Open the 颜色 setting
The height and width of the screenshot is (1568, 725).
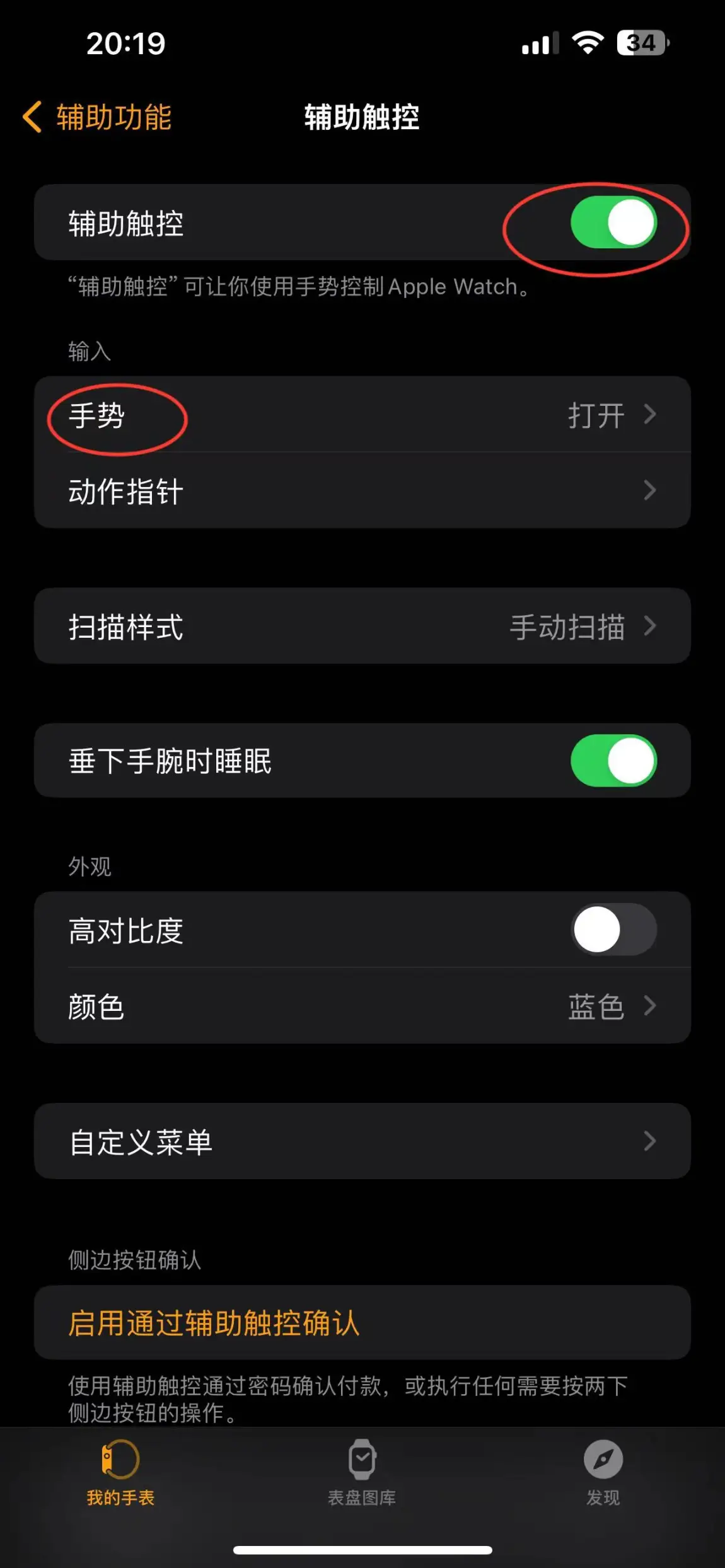pyautogui.click(x=362, y=1006)
